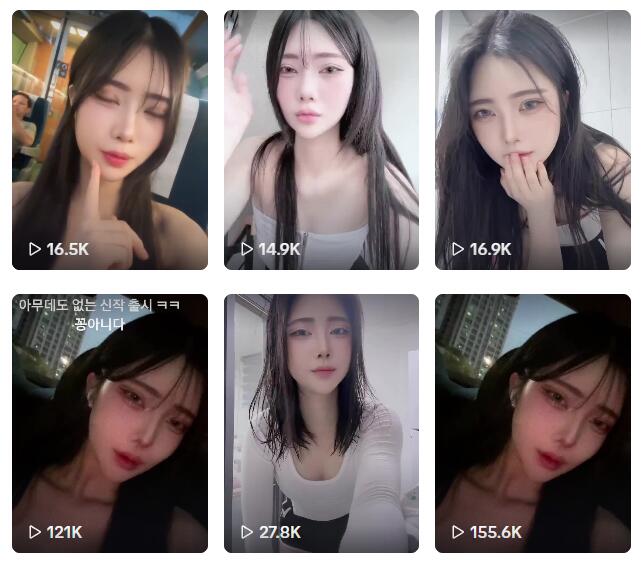The width and height of the screenshot is (642, 563).
Task: Open the video with 16.5K views
Action: point(110,140)
